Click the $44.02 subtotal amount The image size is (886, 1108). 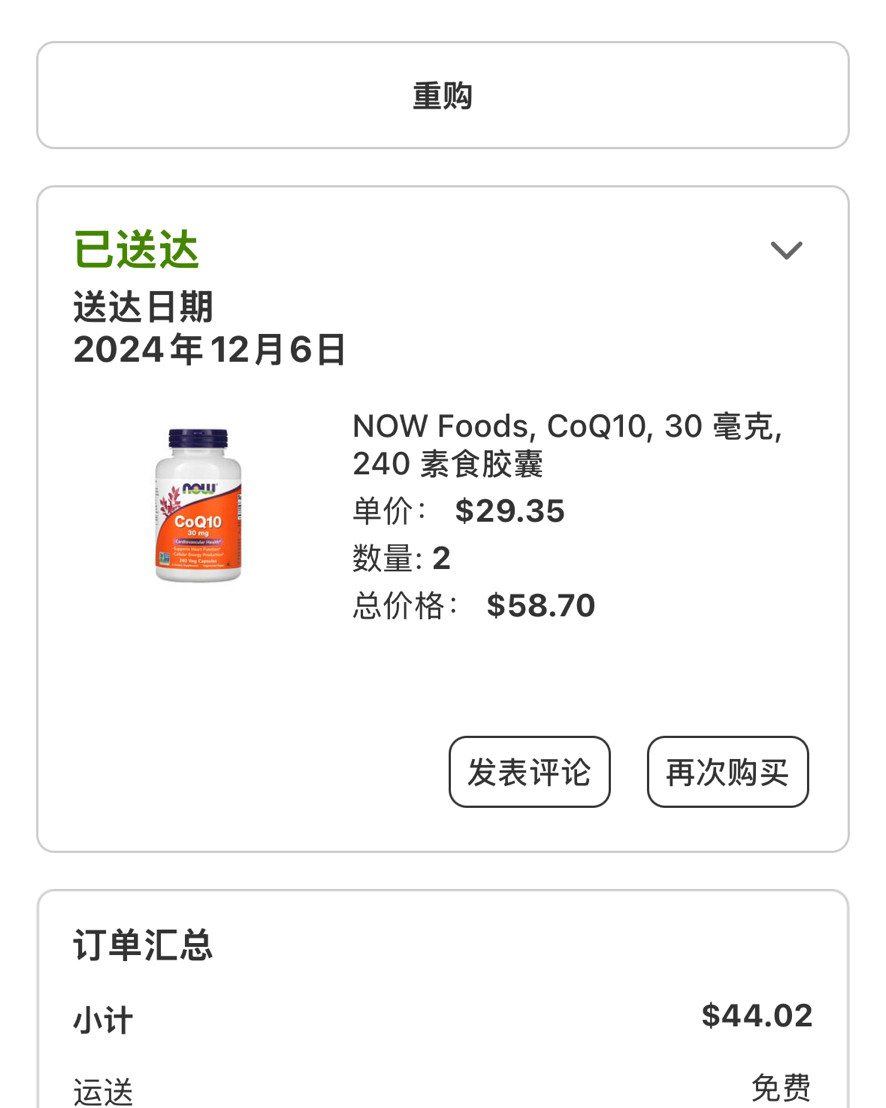756,1015
